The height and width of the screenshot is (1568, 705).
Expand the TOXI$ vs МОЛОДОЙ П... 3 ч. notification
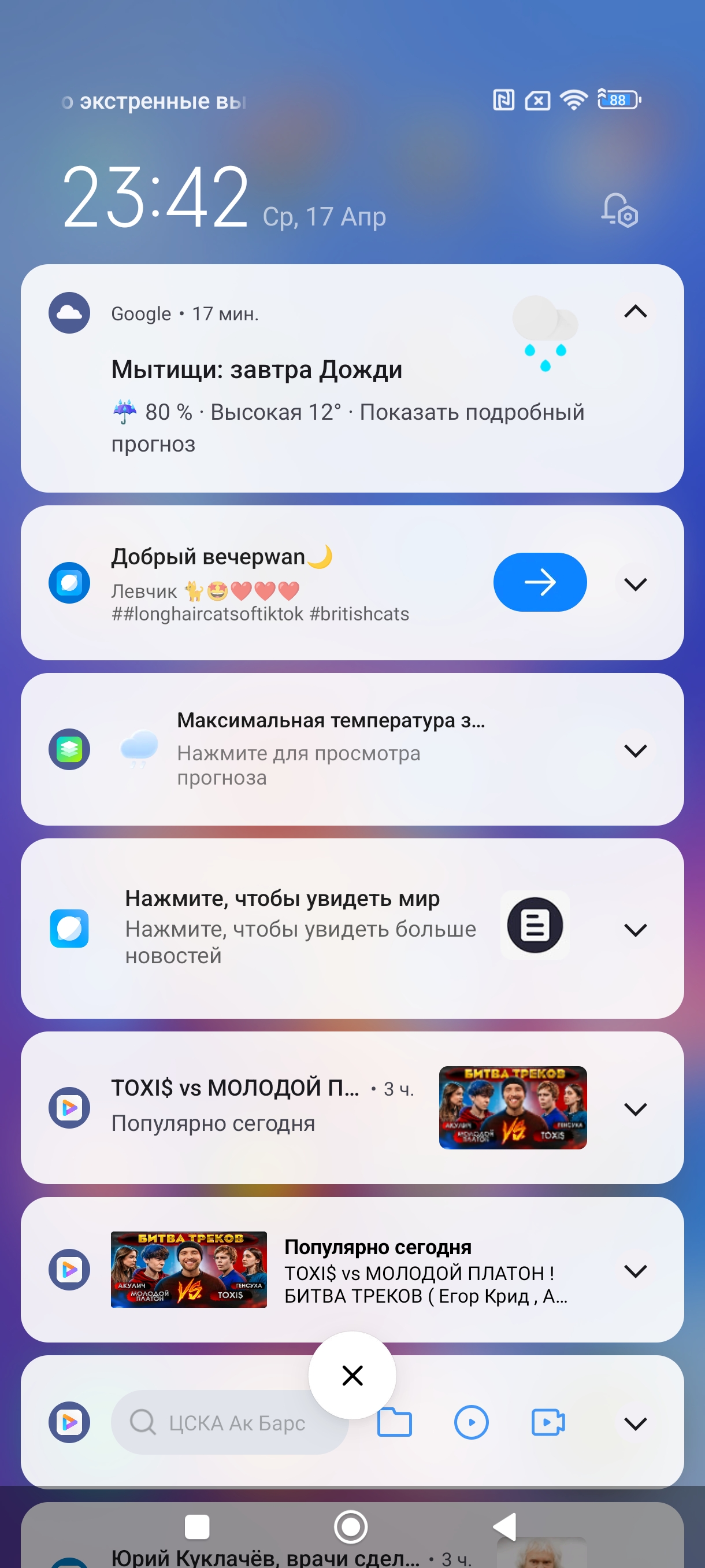635,1109
